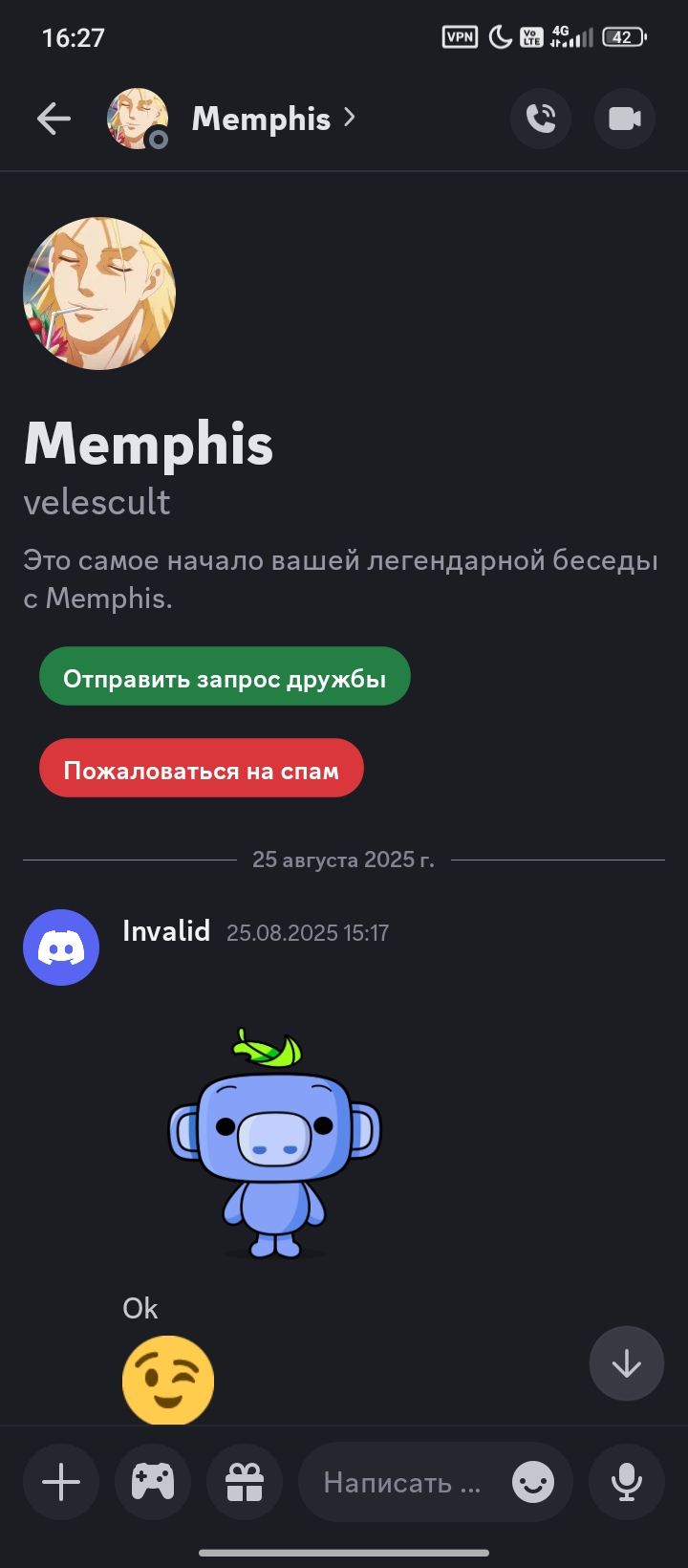Image resolution: width=688 pixels, height=1568 pixels.
Task: Jump to latest messages with down arrow
Action: coord(626,1363)
